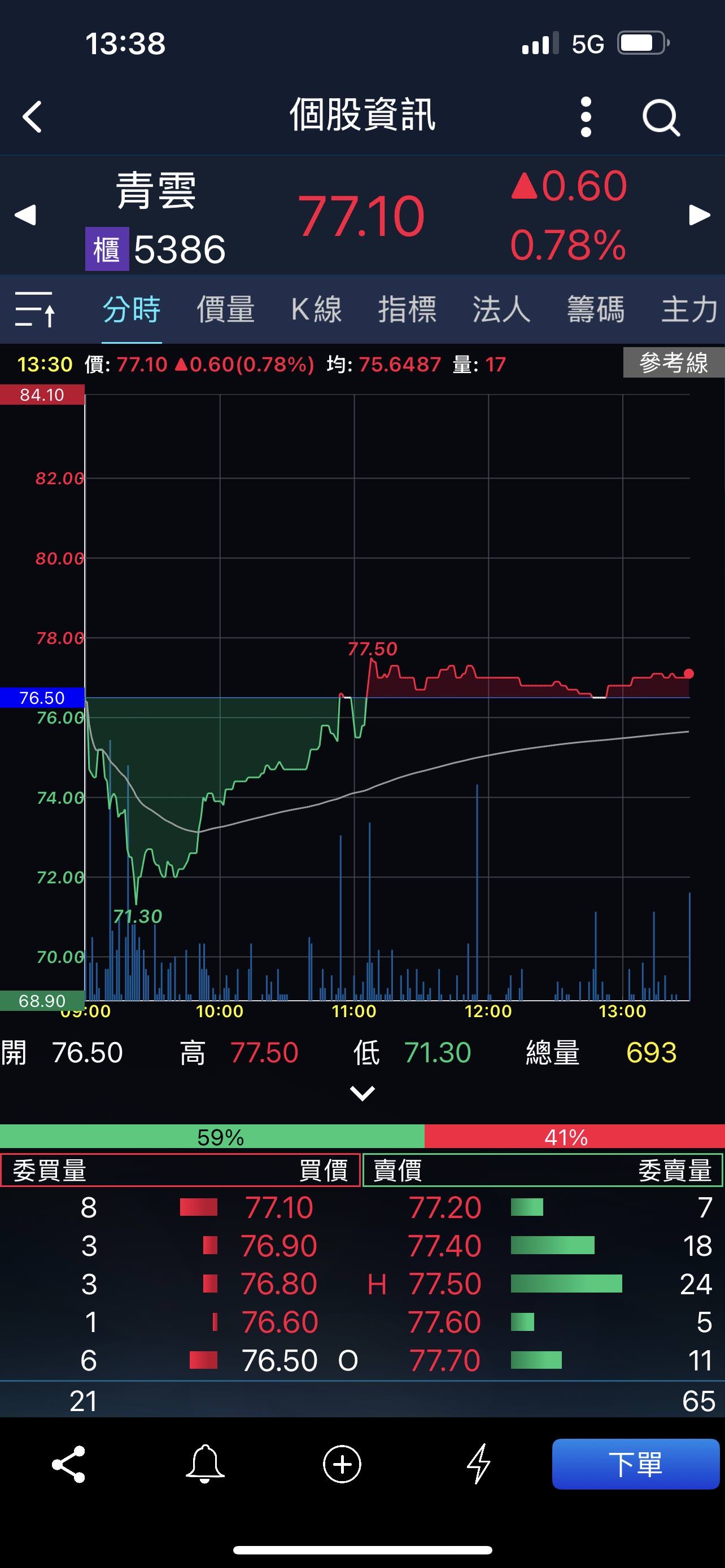The height and width of the screenshot is (1568, 725).
Task: Tap the 下單 order button
Action: click(x=635, y=1464)
